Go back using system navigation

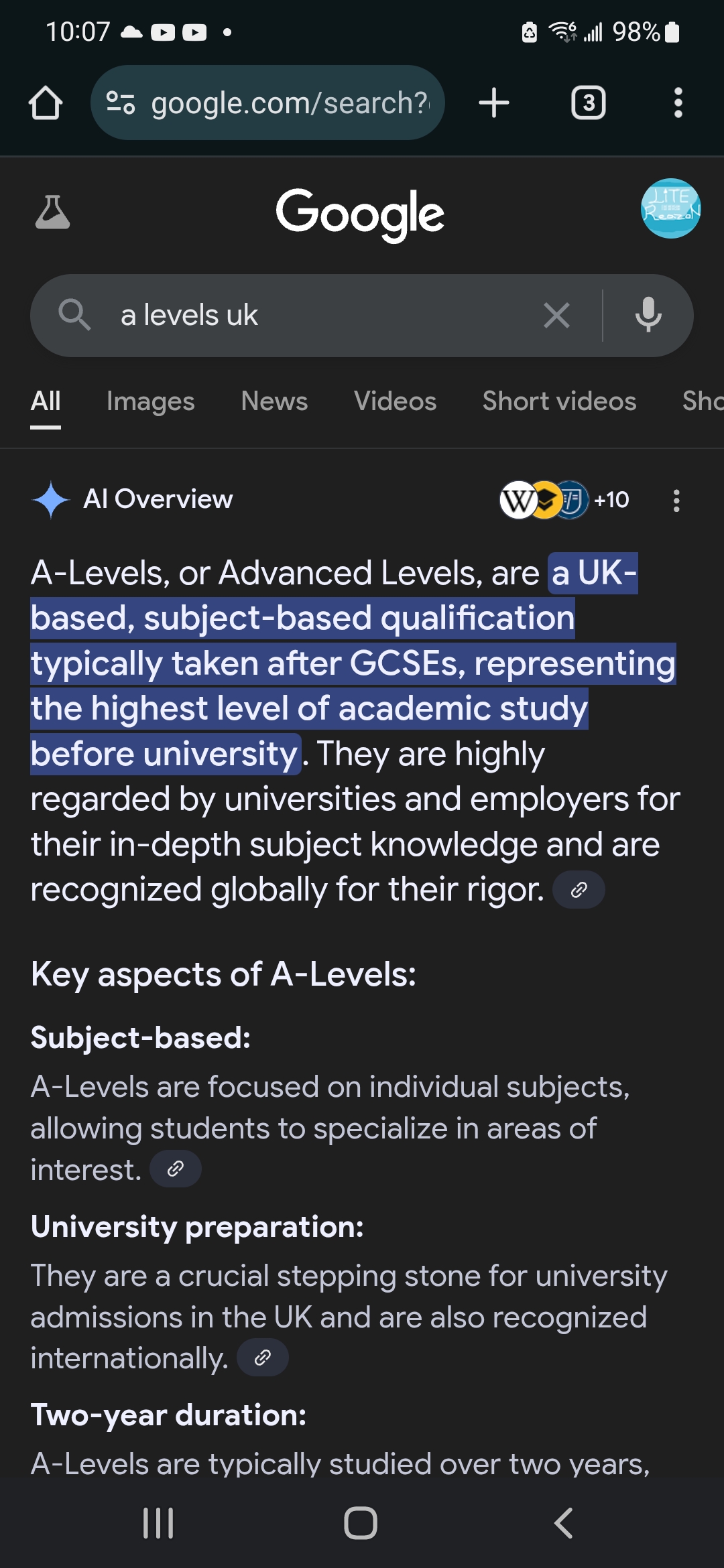[563, 1523]
